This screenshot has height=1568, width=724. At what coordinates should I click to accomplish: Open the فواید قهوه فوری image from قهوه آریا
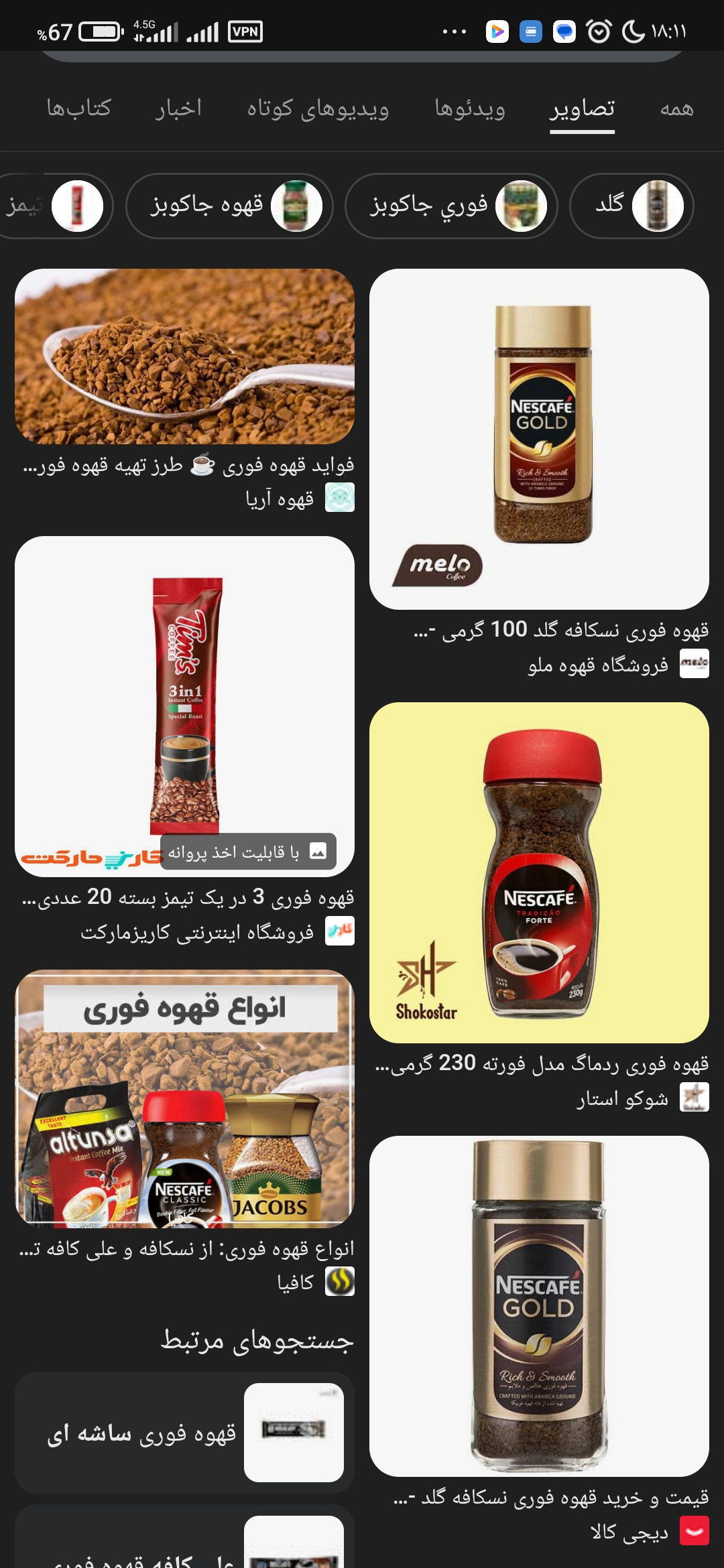184,356
